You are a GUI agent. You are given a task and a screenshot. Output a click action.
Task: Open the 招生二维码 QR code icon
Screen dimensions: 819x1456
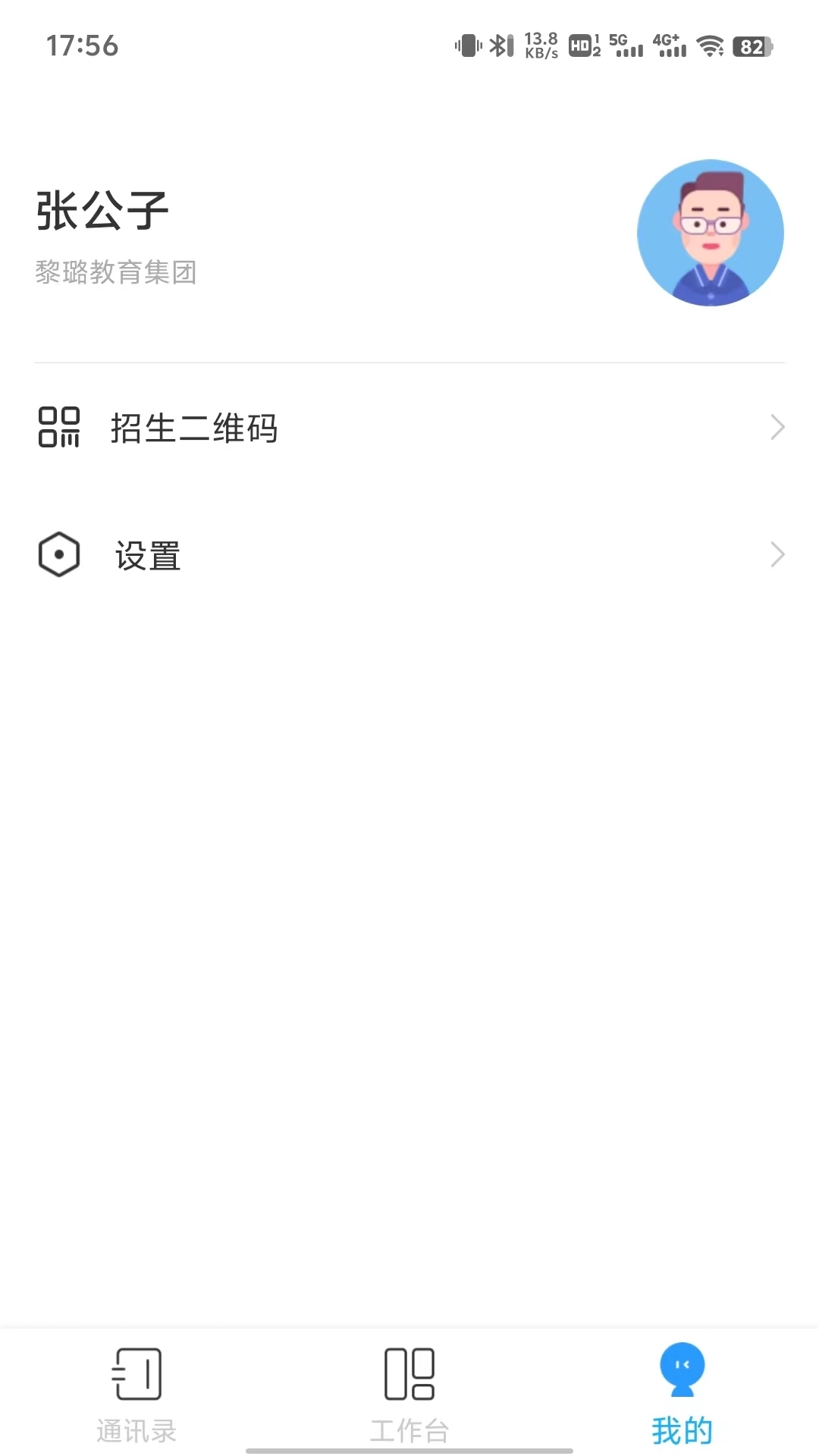click(60, 427)
